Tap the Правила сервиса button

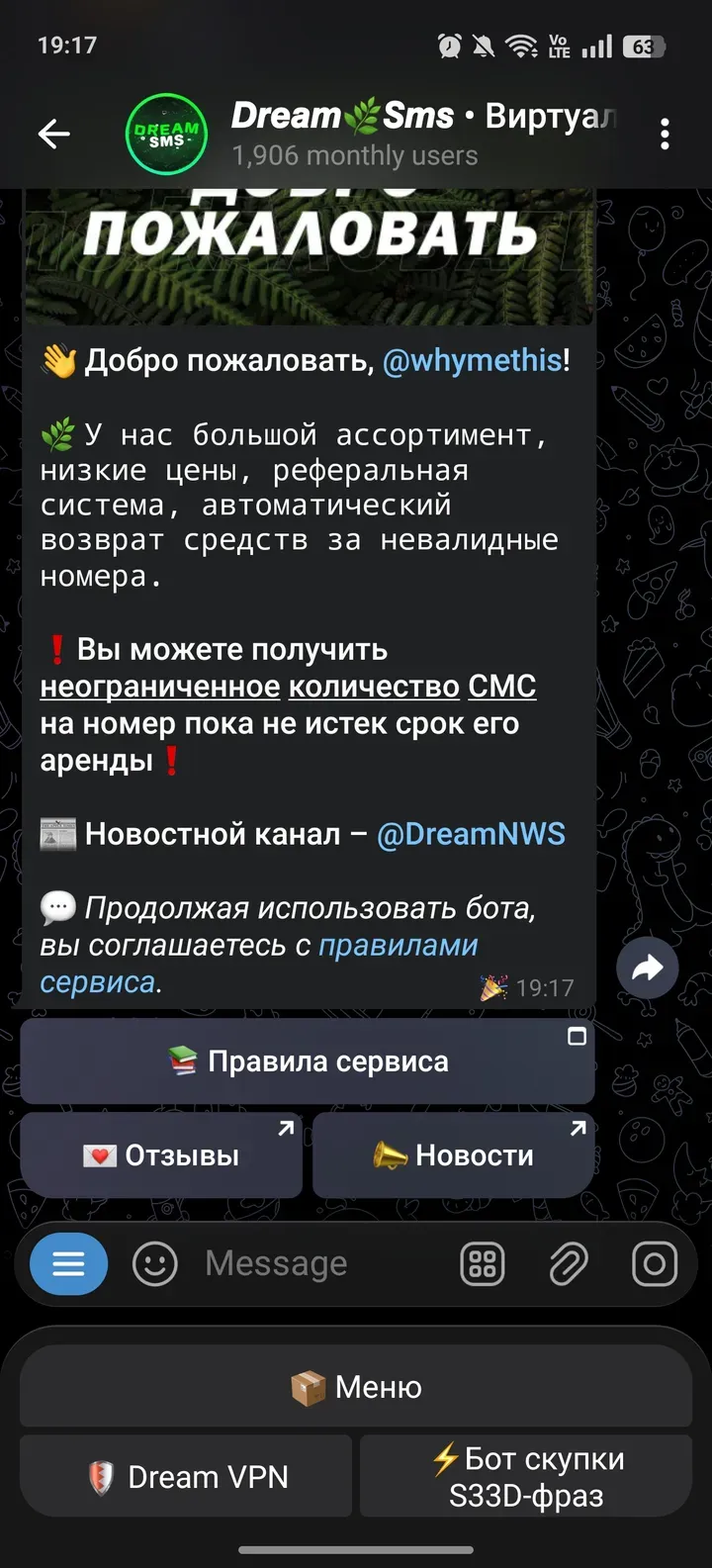coord(308,1061)
